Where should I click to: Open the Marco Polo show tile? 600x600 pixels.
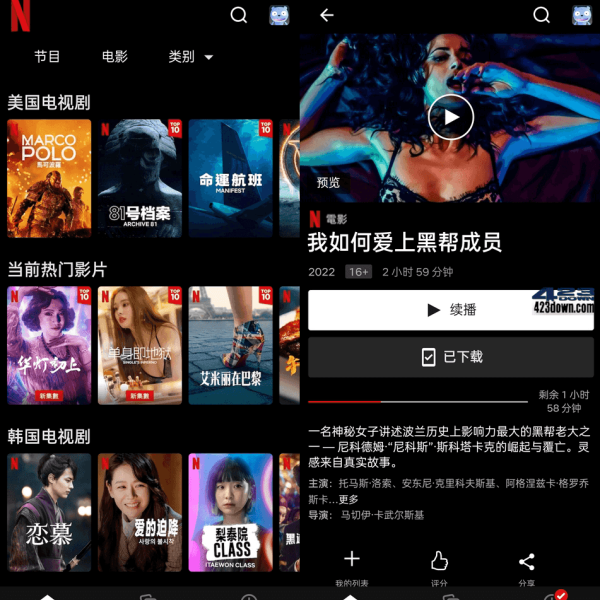49,178
